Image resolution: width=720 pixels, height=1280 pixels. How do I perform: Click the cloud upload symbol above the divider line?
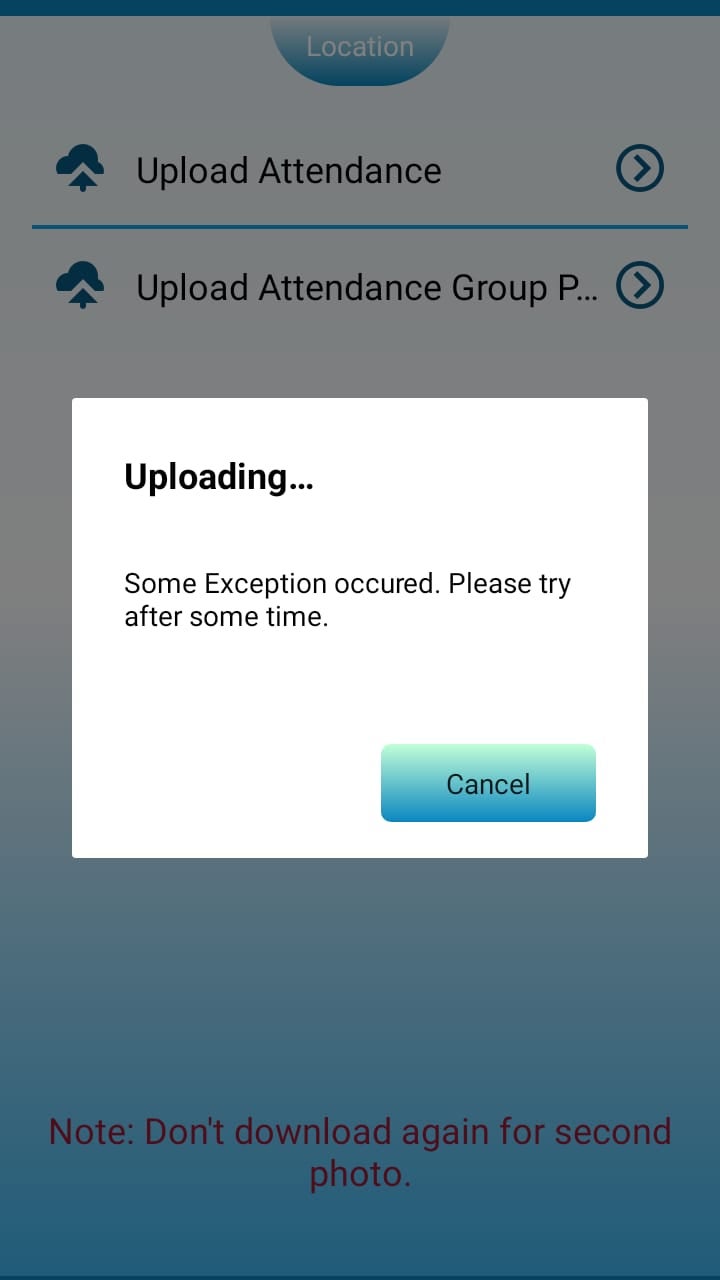80,168
